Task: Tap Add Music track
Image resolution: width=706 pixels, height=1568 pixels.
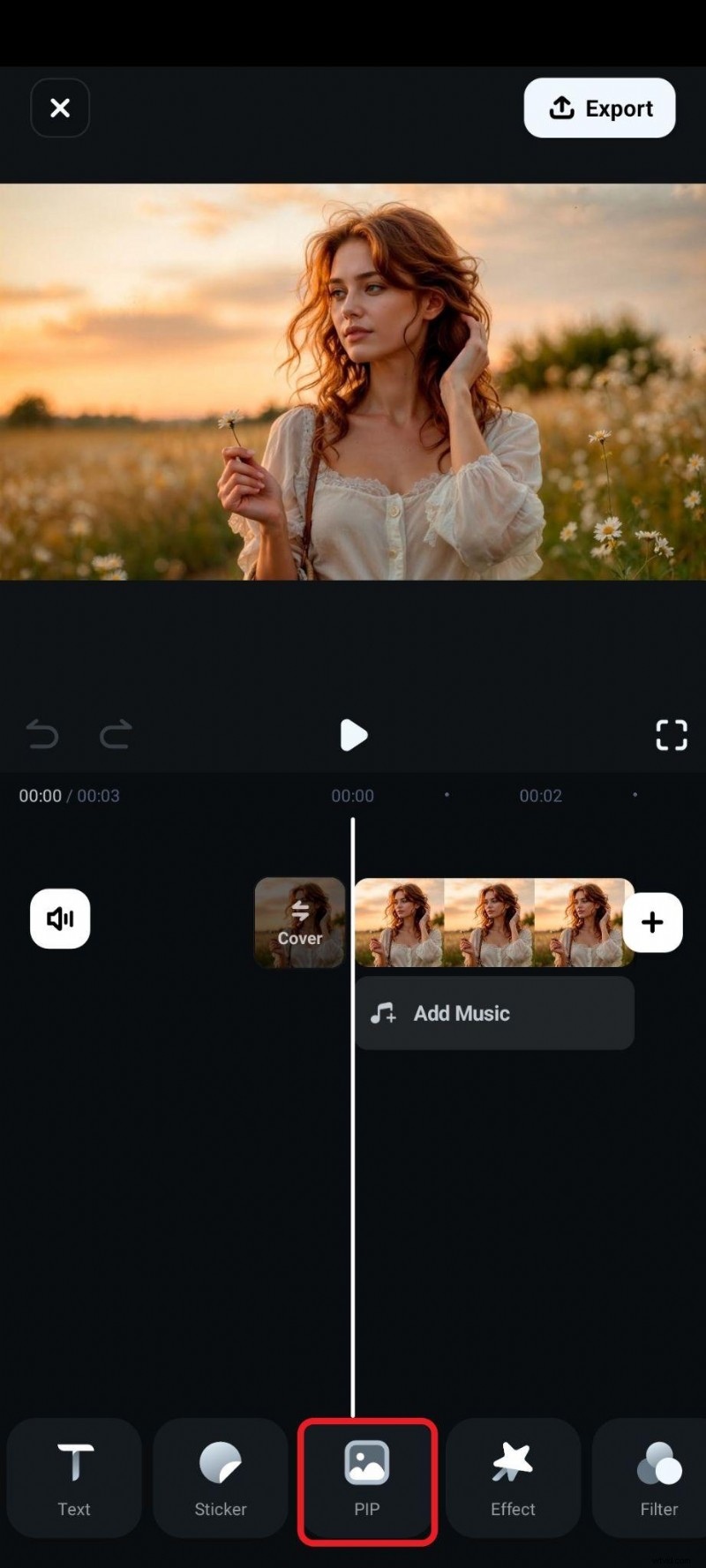Action: (494, 1013)
